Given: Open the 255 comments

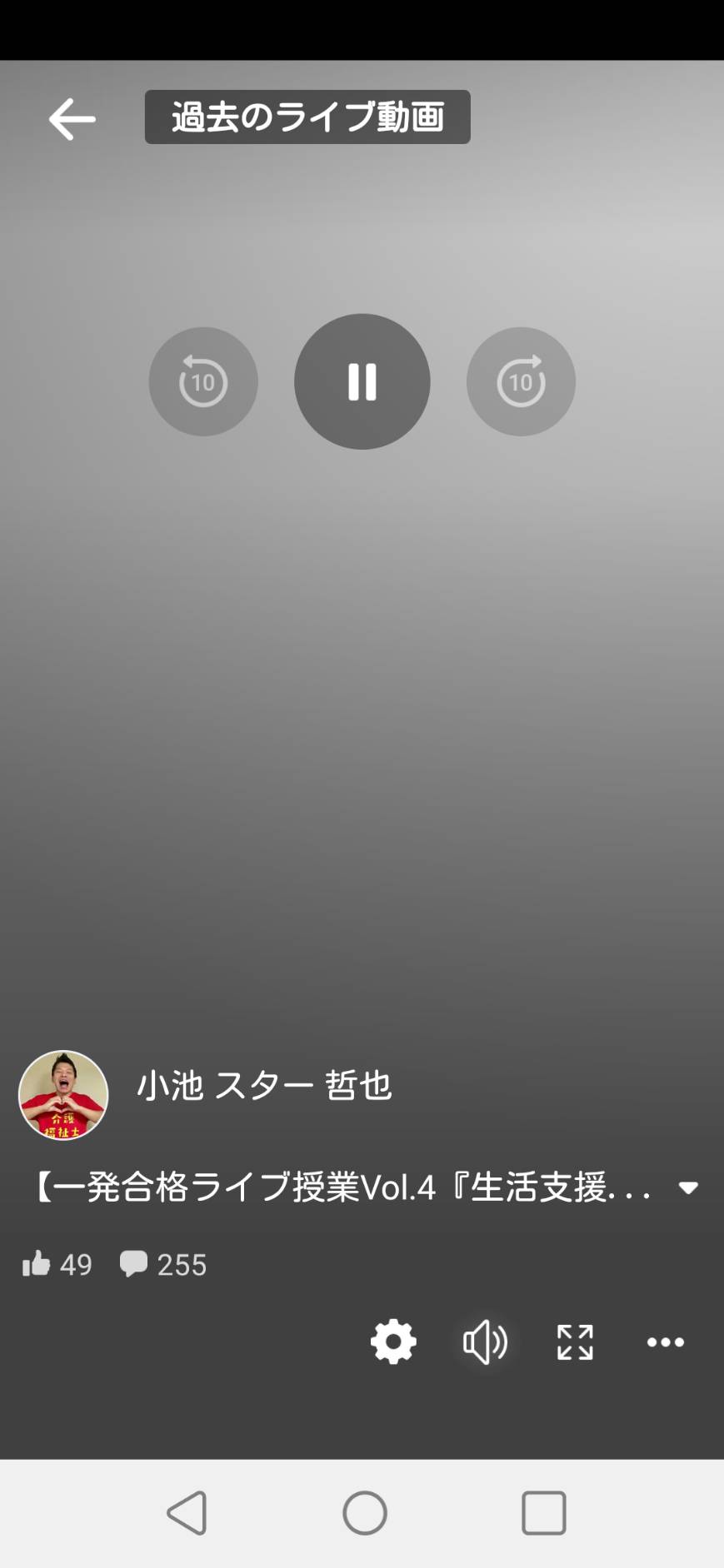Looking at the screenshot, I should [163, 1264].
